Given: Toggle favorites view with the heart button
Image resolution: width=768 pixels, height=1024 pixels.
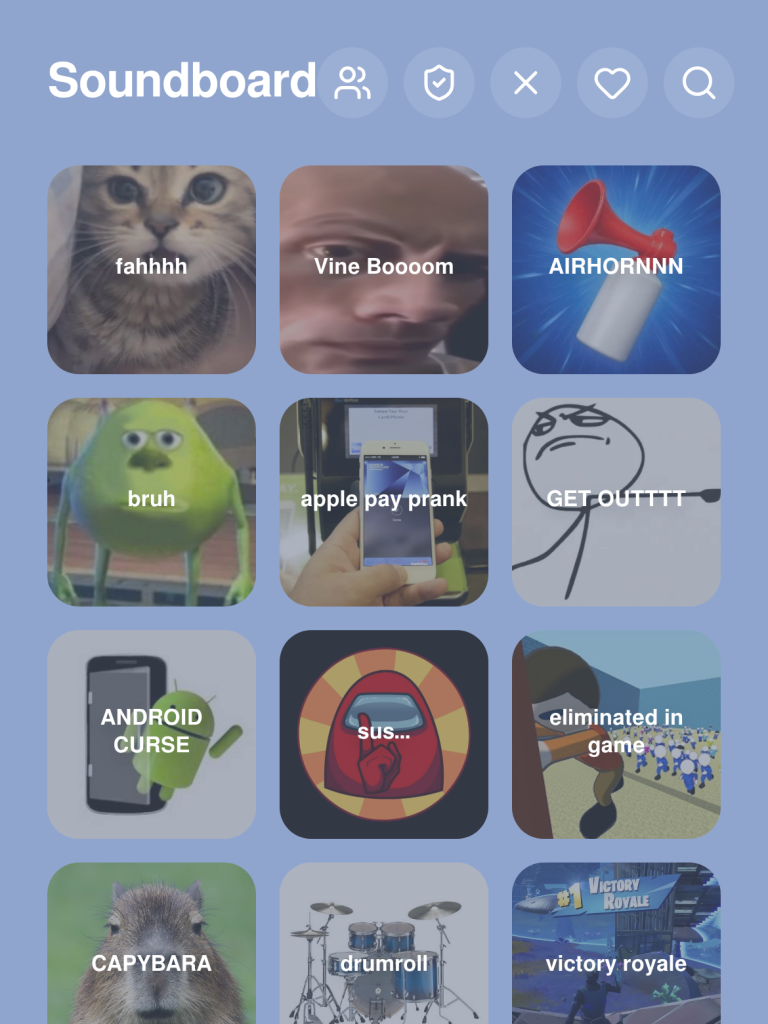Looking at the screenshot, I should point(611,83).
